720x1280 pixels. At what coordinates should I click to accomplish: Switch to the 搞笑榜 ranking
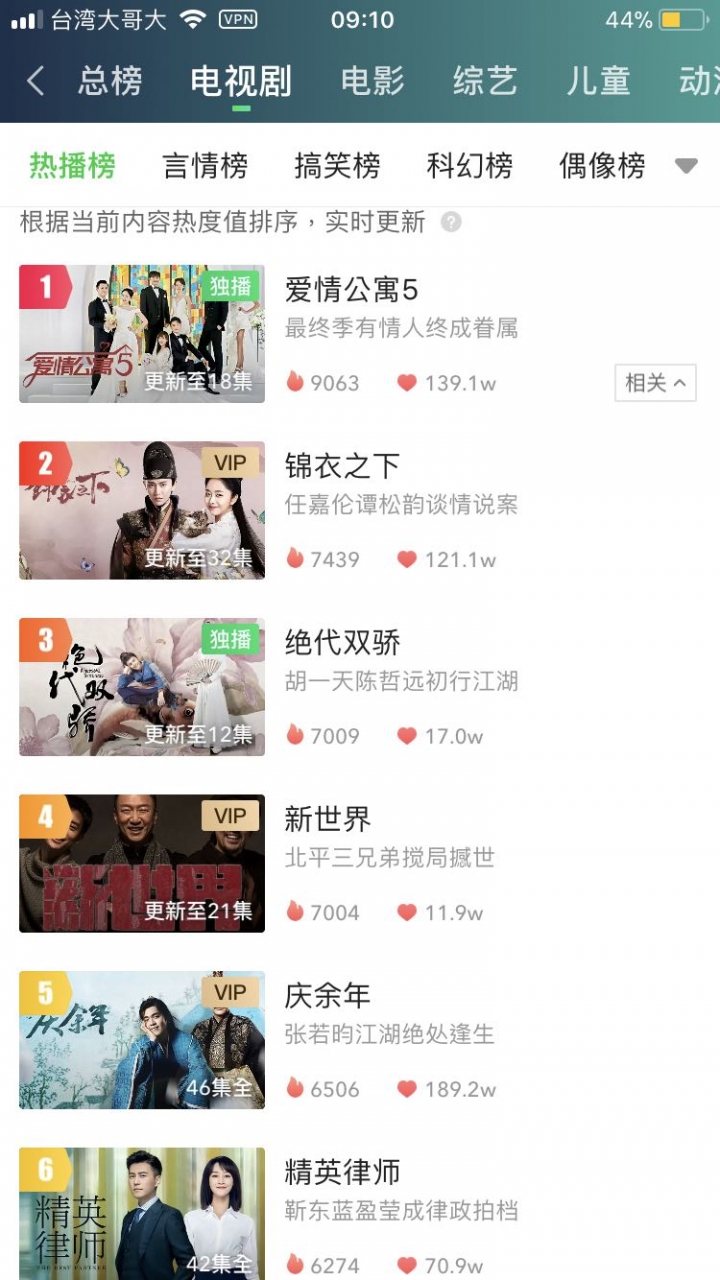(x=337, y=166)
